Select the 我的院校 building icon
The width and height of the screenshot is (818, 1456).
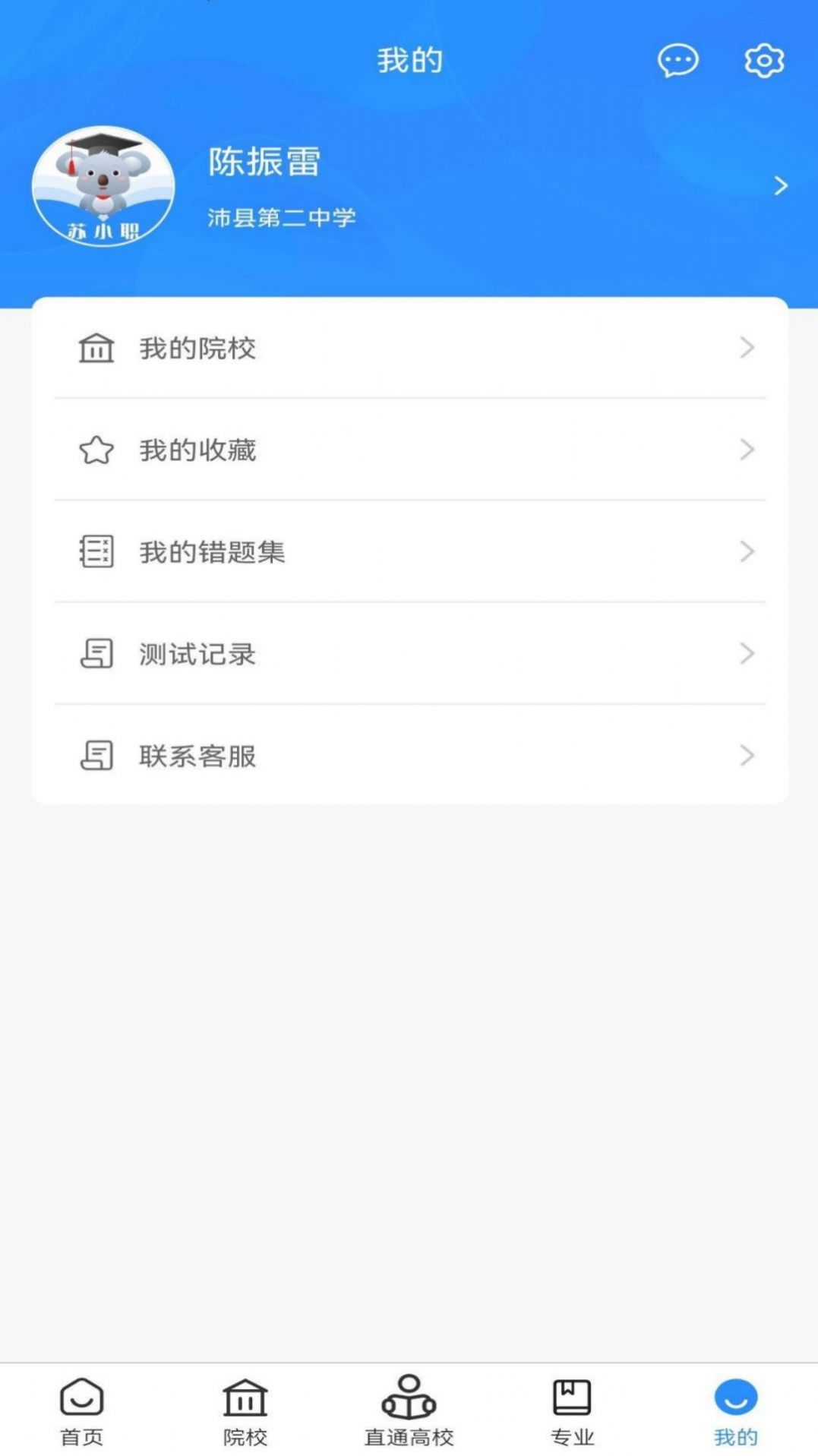[95, 349]
